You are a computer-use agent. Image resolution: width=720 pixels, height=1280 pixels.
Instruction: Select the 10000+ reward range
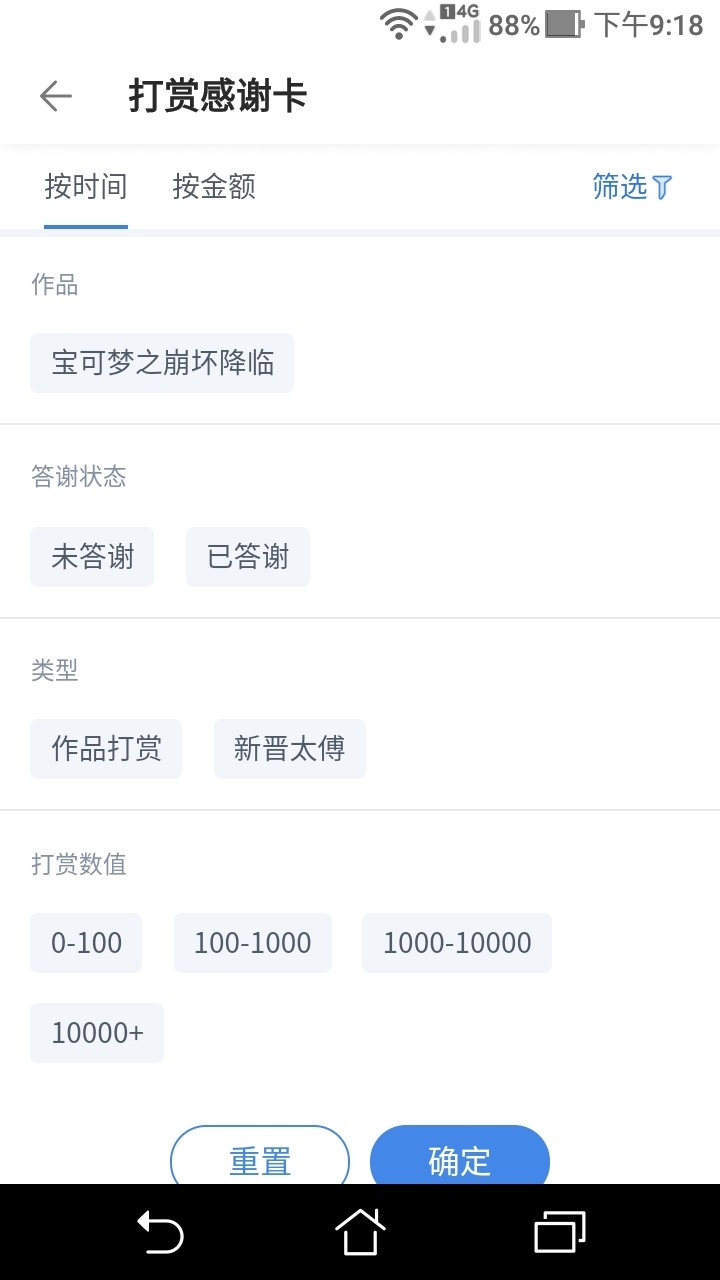coord(97,1033)
